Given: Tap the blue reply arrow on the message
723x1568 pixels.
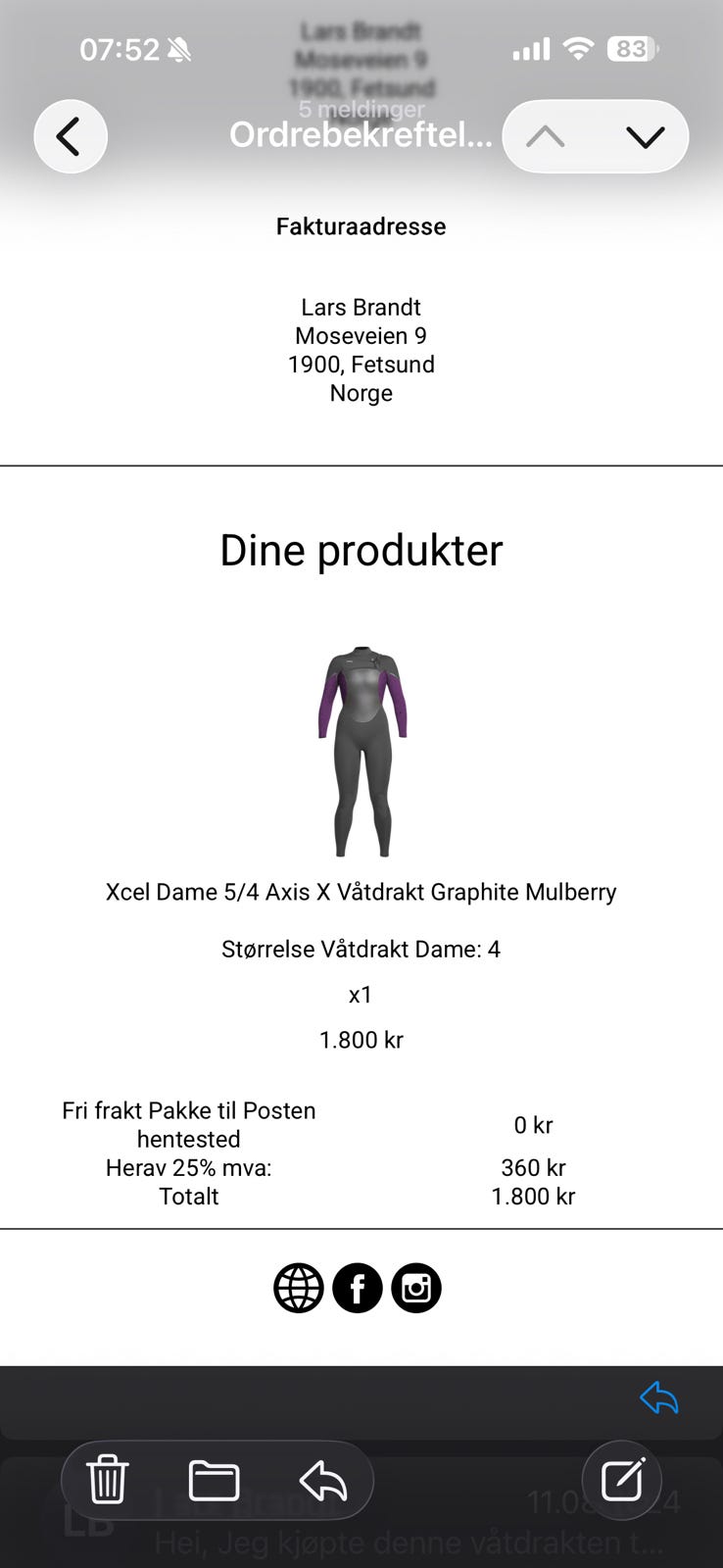Looking at the screenshot, I should click(x=659, y=1397).
